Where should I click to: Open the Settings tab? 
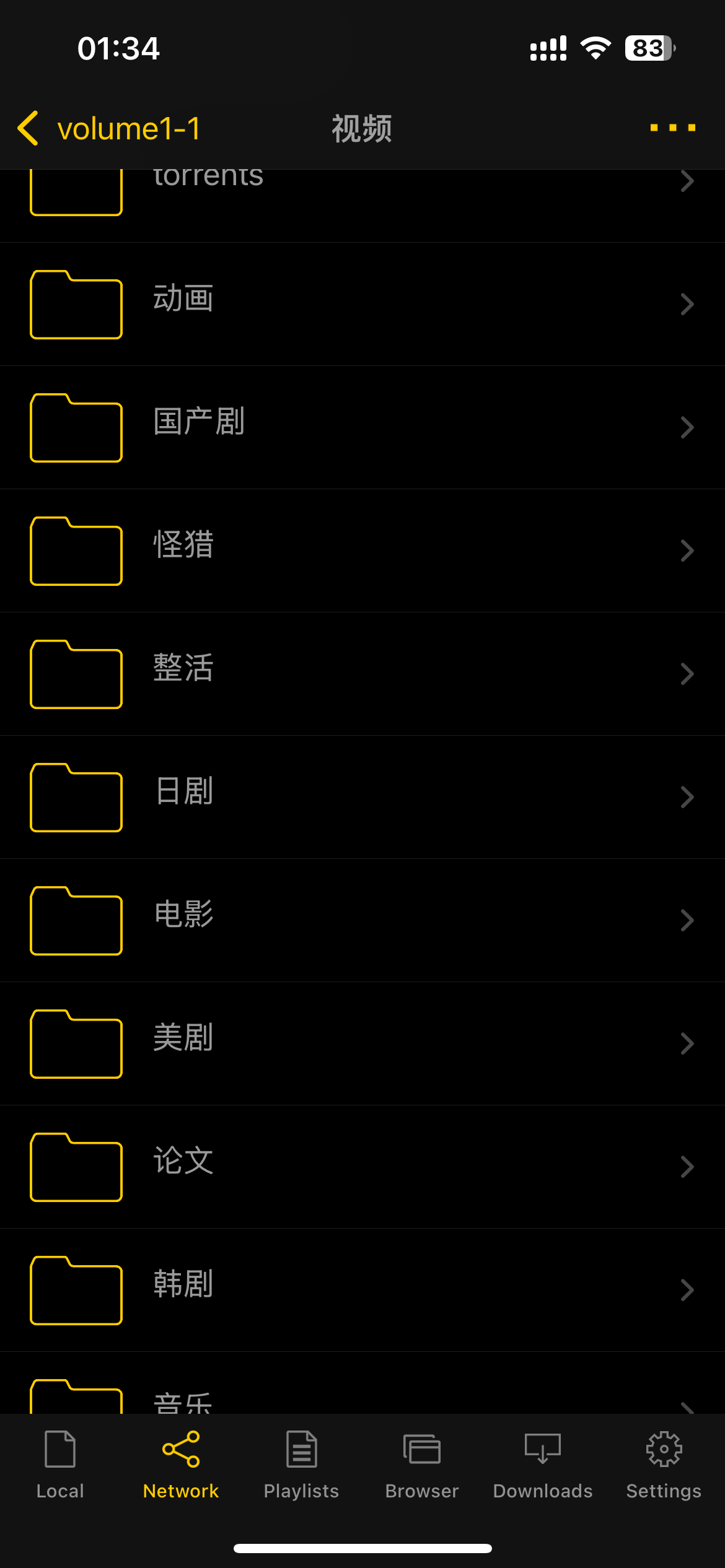(664, 1465)
